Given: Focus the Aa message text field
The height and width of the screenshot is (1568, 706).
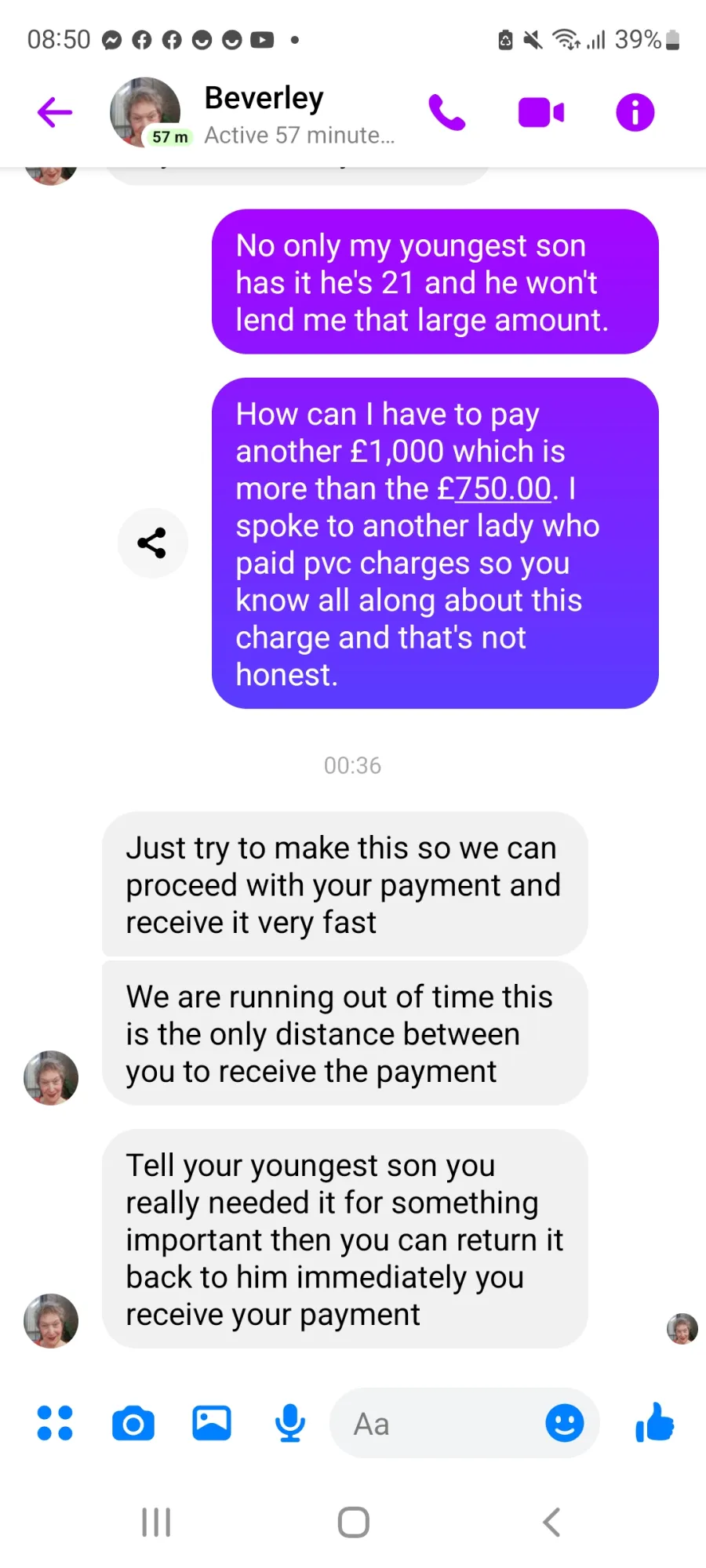Looking at the screenshot, I should tap(439, 1423).
